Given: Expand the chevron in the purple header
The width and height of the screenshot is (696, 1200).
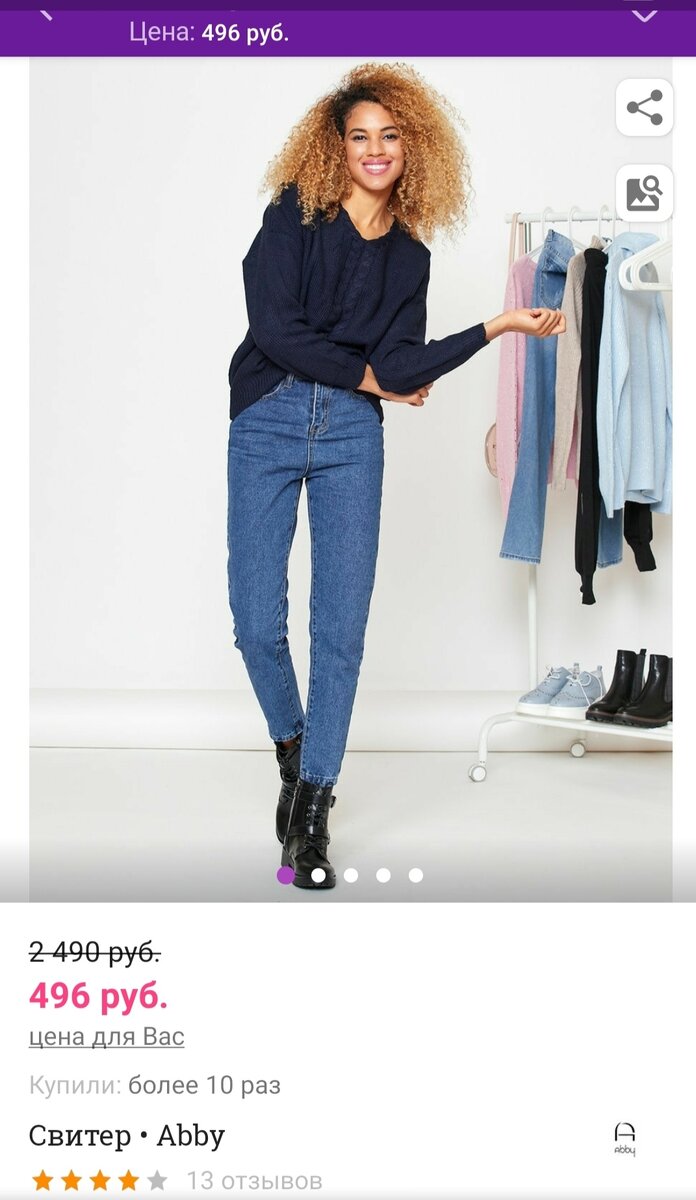Looking at the screenshot, I should 645,15.
